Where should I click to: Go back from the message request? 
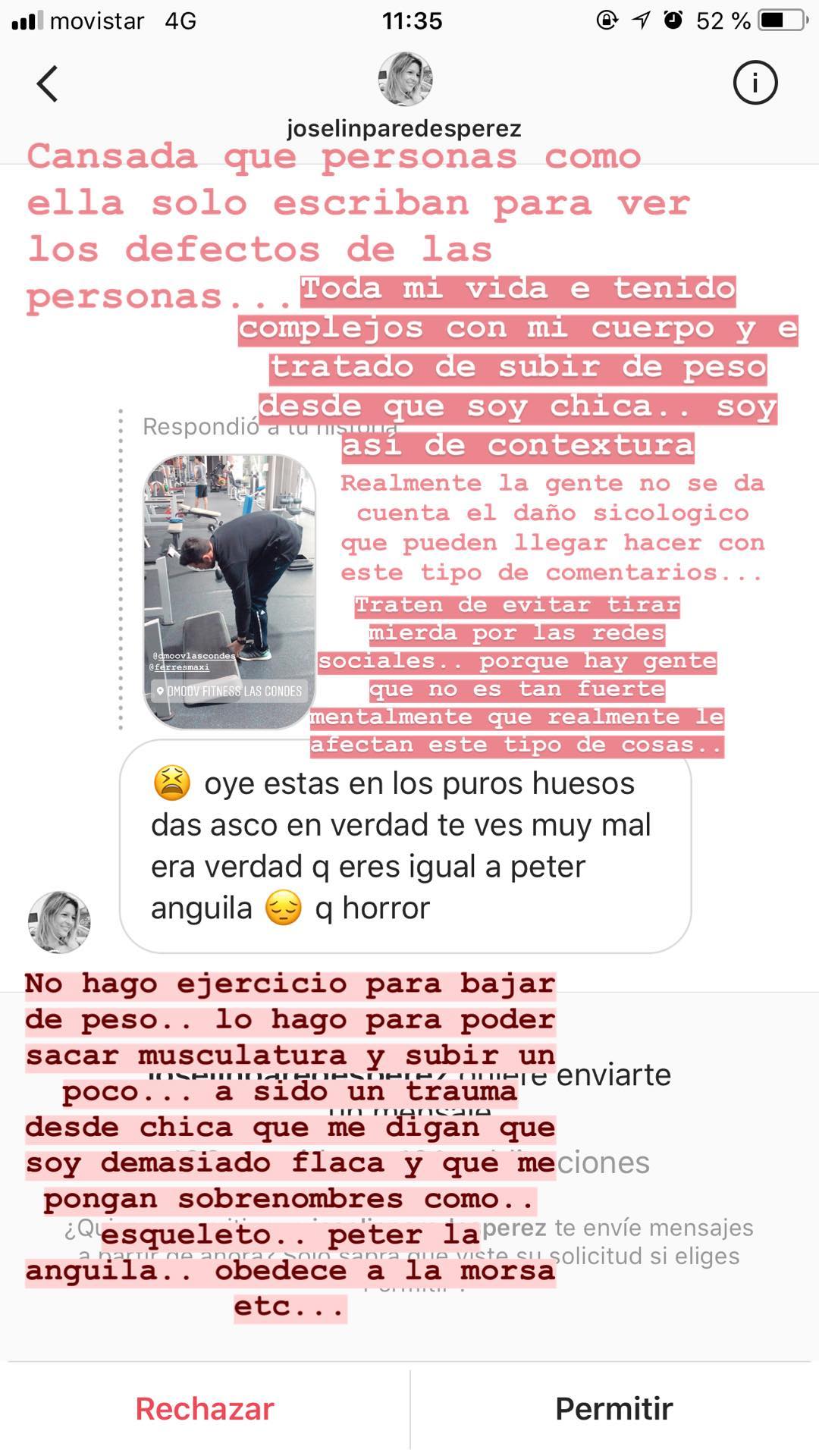pos(47,83)
